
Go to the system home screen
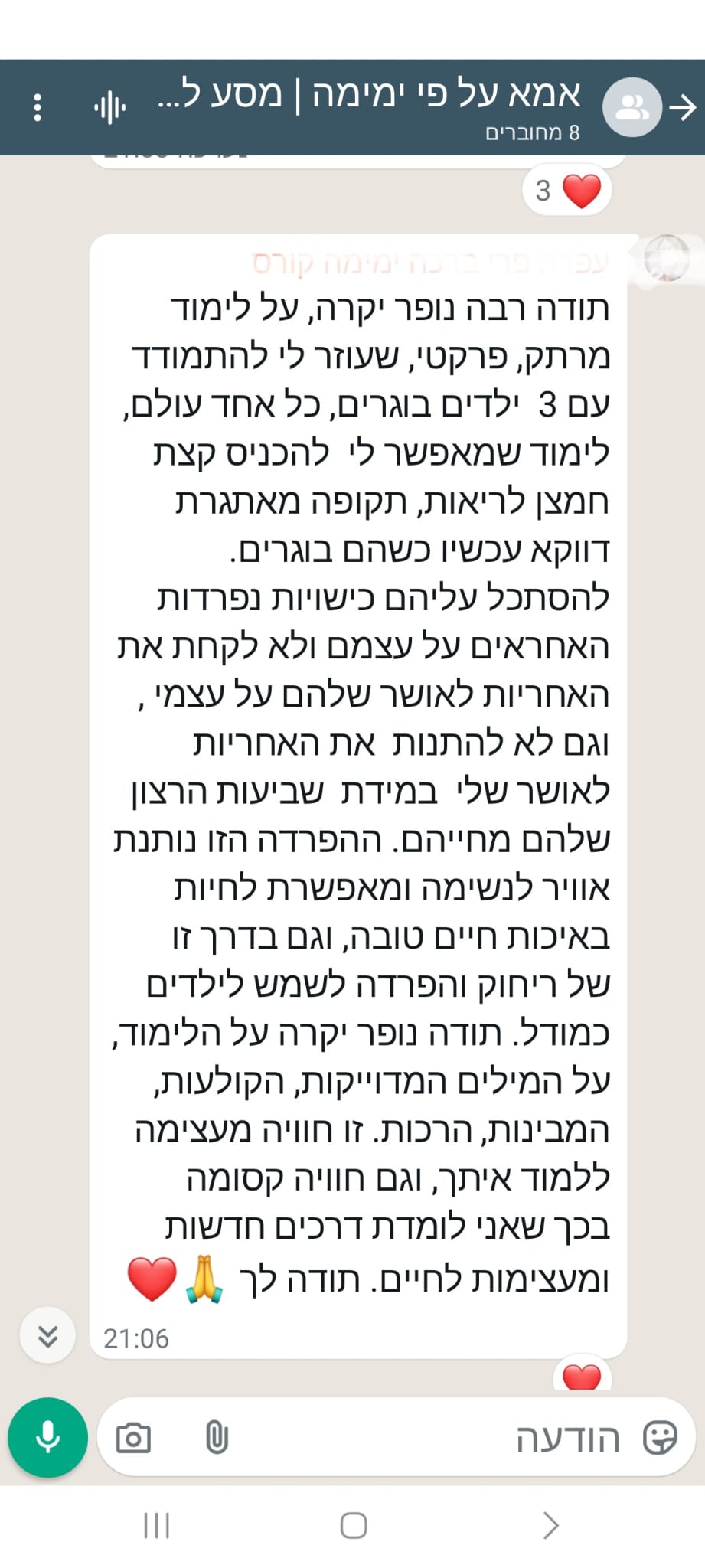tap(353, 1525)
